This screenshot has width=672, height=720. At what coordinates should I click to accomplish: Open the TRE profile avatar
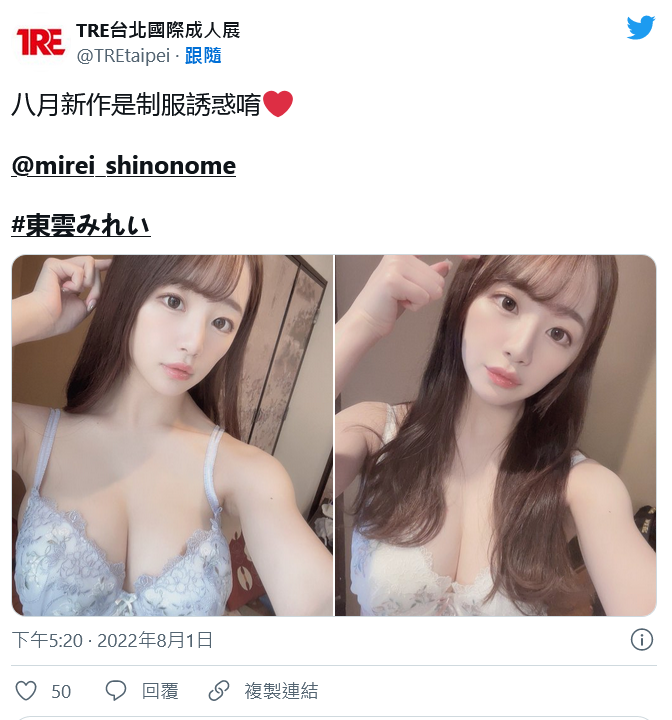coord(41,42)
